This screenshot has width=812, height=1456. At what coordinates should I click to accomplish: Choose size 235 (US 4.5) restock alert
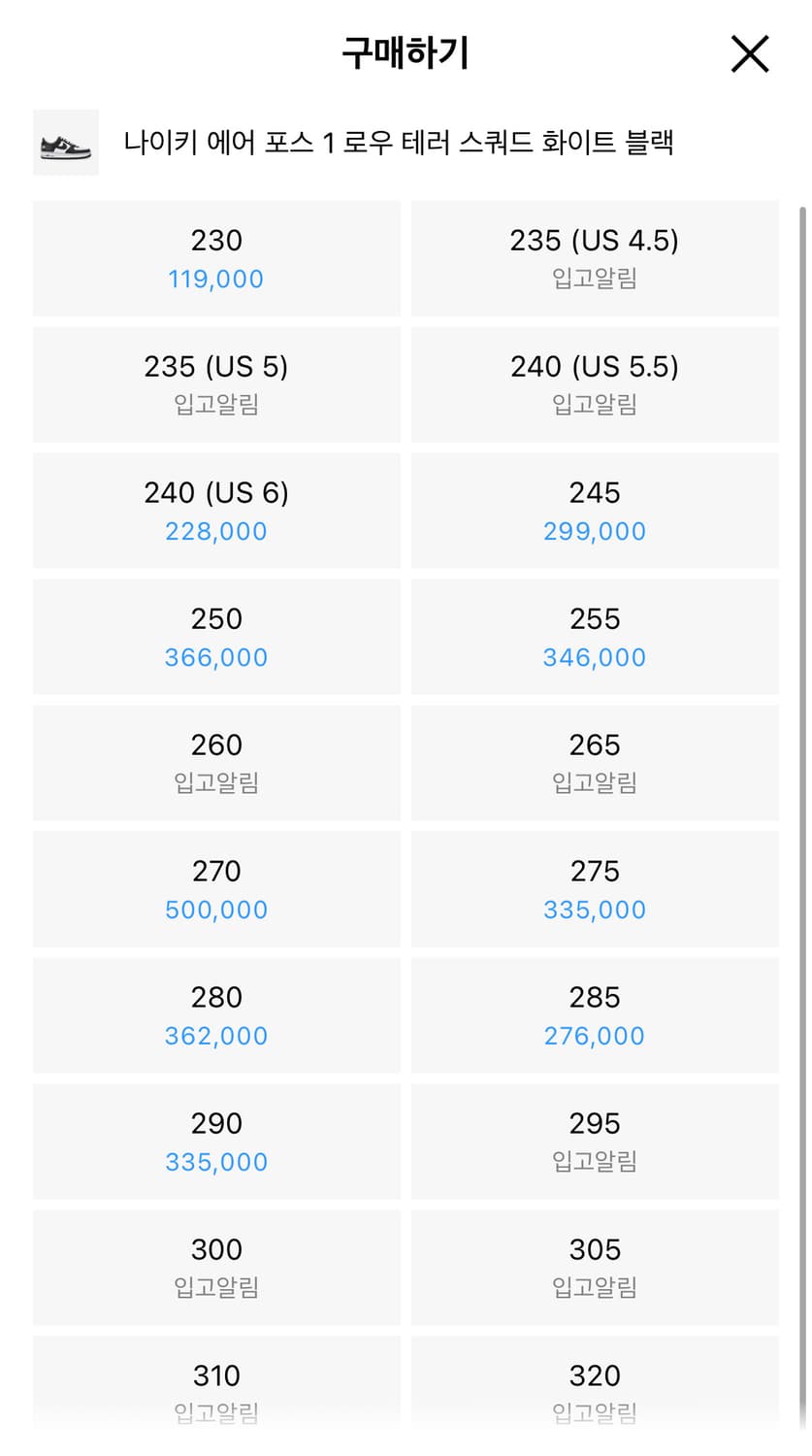595,258
